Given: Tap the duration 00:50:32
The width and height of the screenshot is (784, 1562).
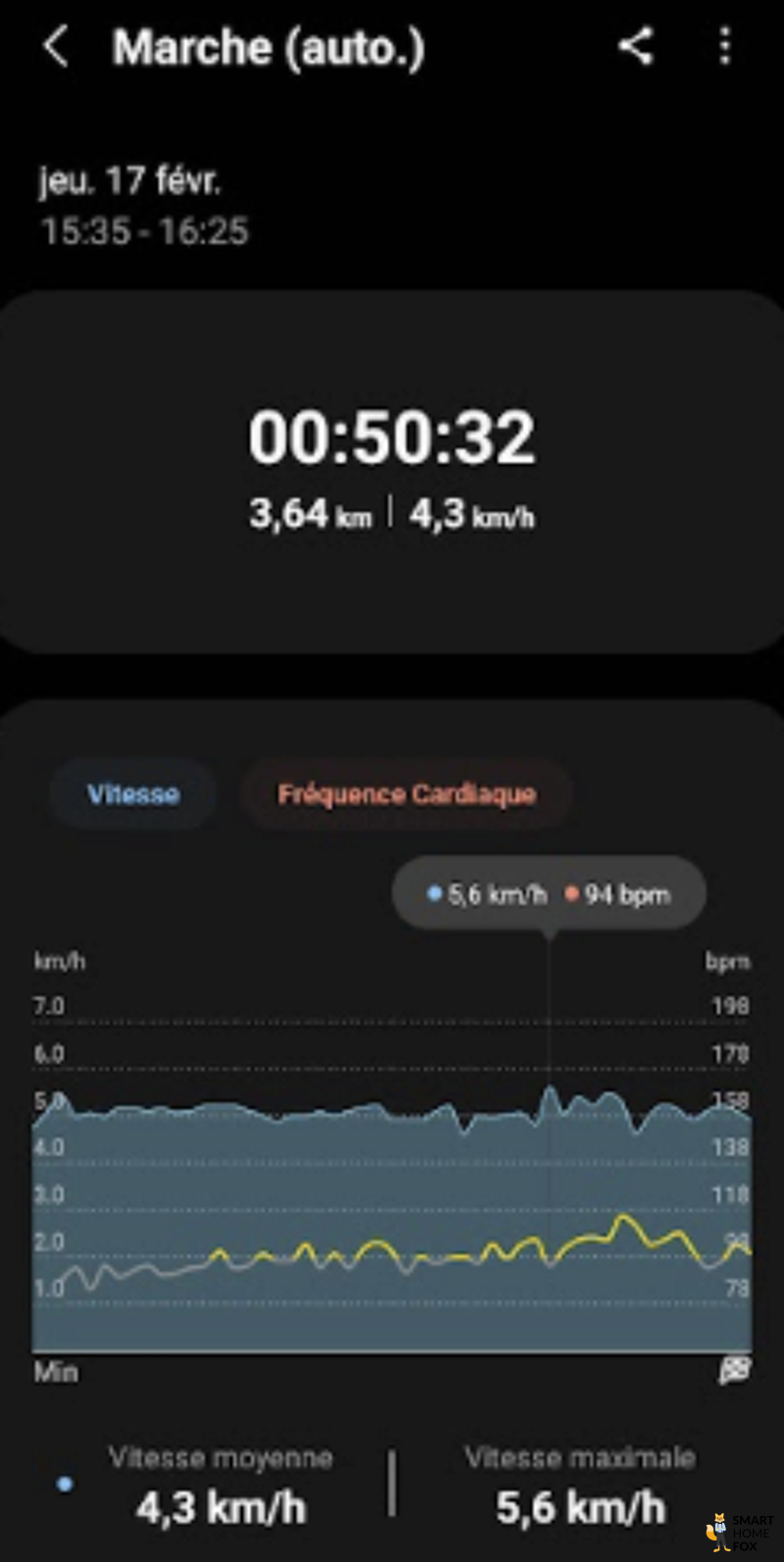Looking at the screenshot, I should 392,438.
